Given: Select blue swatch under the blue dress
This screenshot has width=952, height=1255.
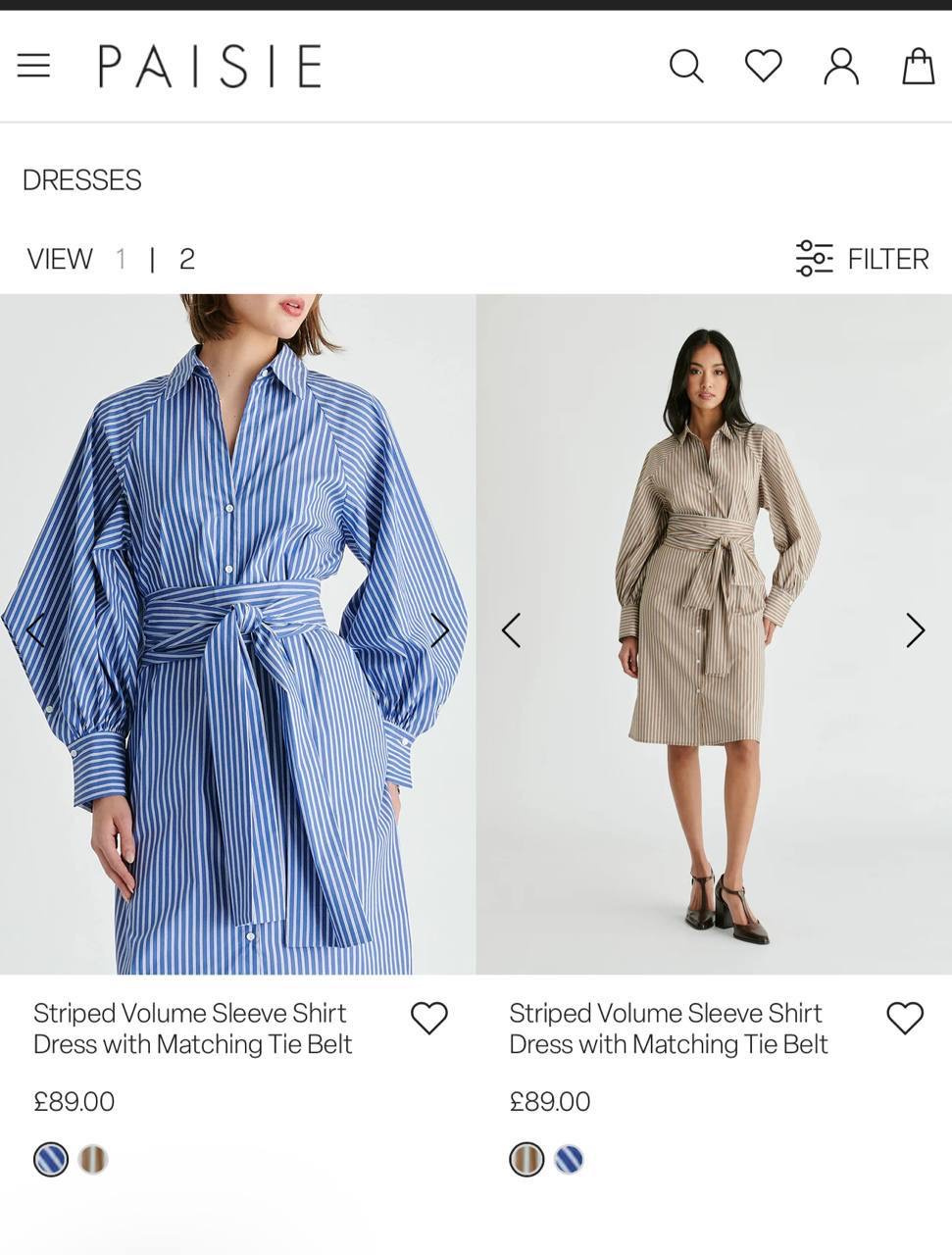Looking at the screenshot, I should point(51,1159).
